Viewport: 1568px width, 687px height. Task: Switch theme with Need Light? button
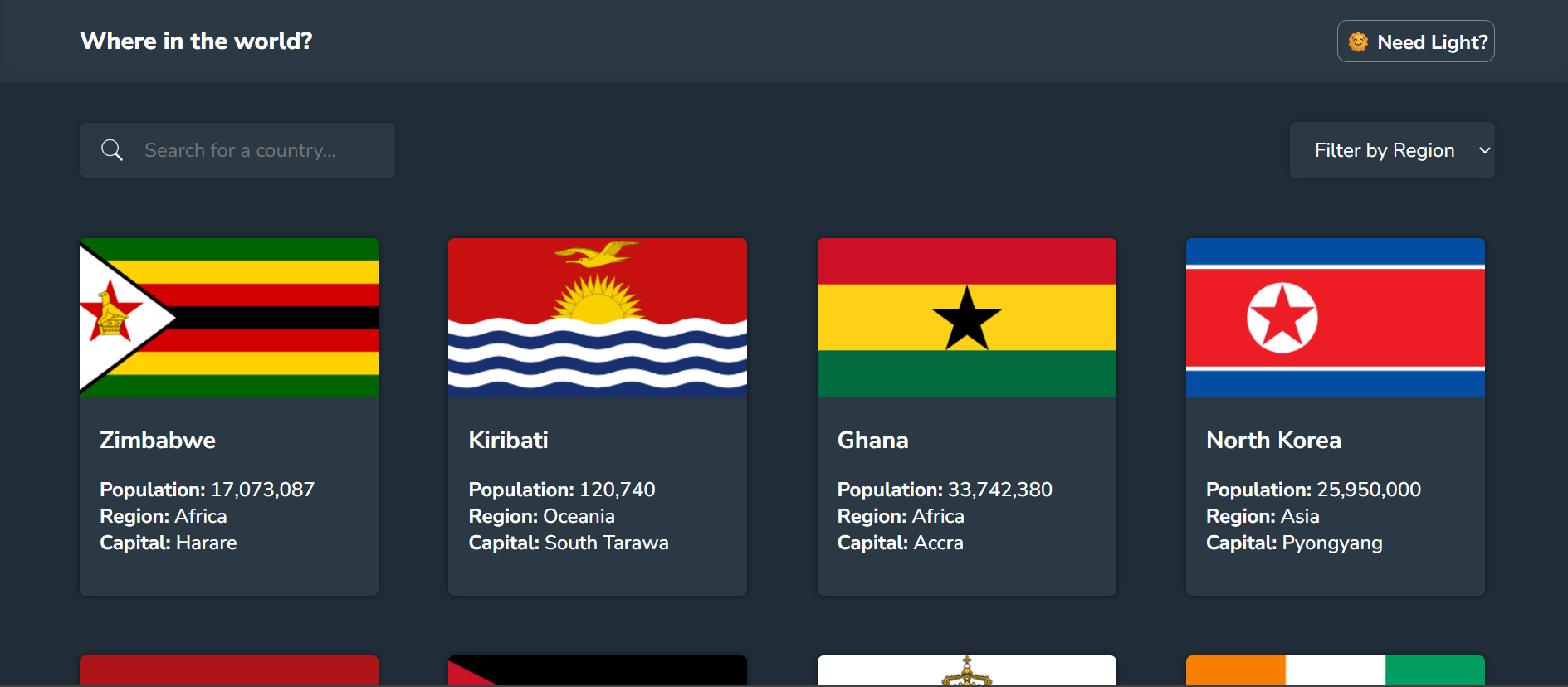(x=1415, y=41)
